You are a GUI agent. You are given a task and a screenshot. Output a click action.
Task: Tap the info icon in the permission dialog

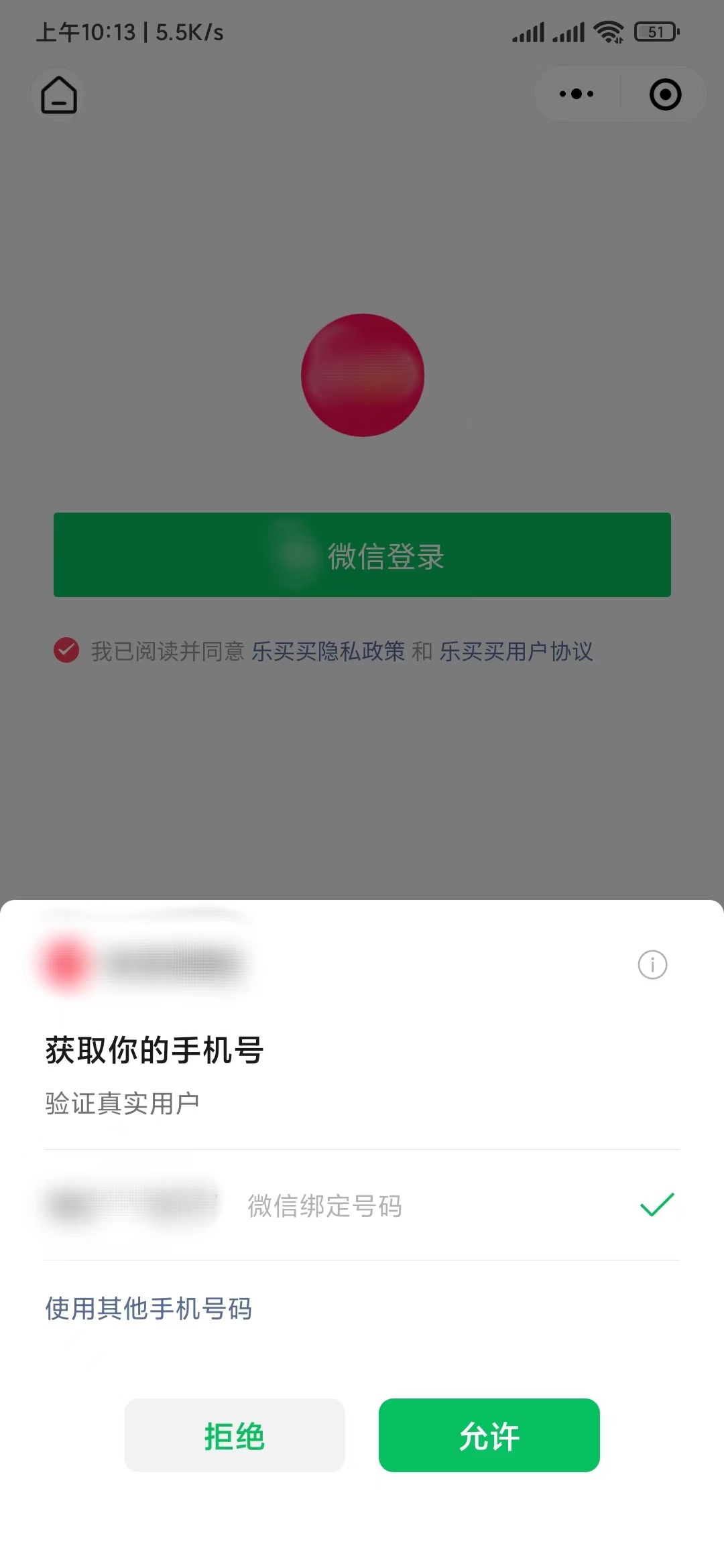point(651,965)
